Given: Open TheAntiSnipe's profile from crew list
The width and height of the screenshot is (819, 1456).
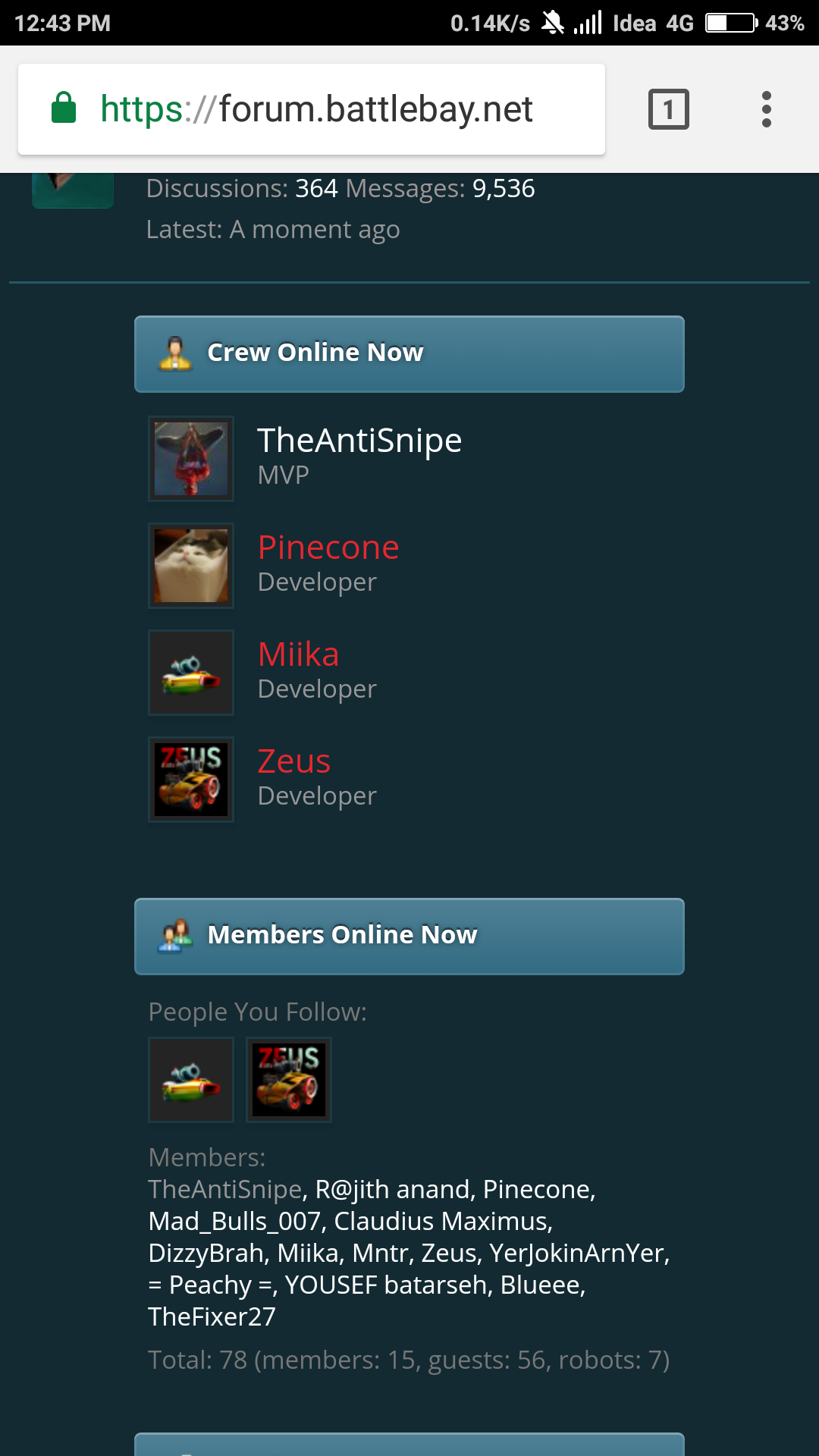Looking at the screenshot, I should pos(359,441).
